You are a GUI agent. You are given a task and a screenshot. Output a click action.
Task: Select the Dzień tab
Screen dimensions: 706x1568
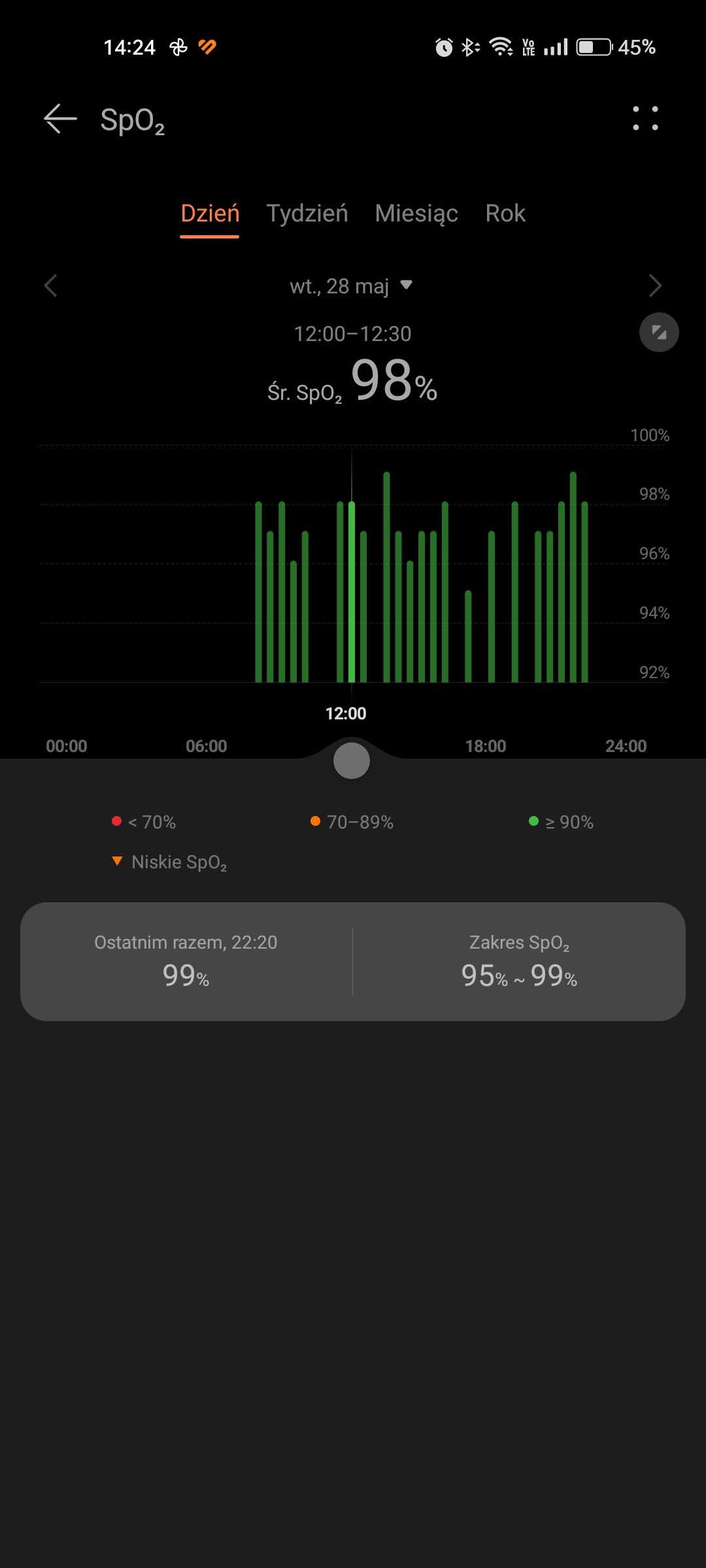coord(210,214)
